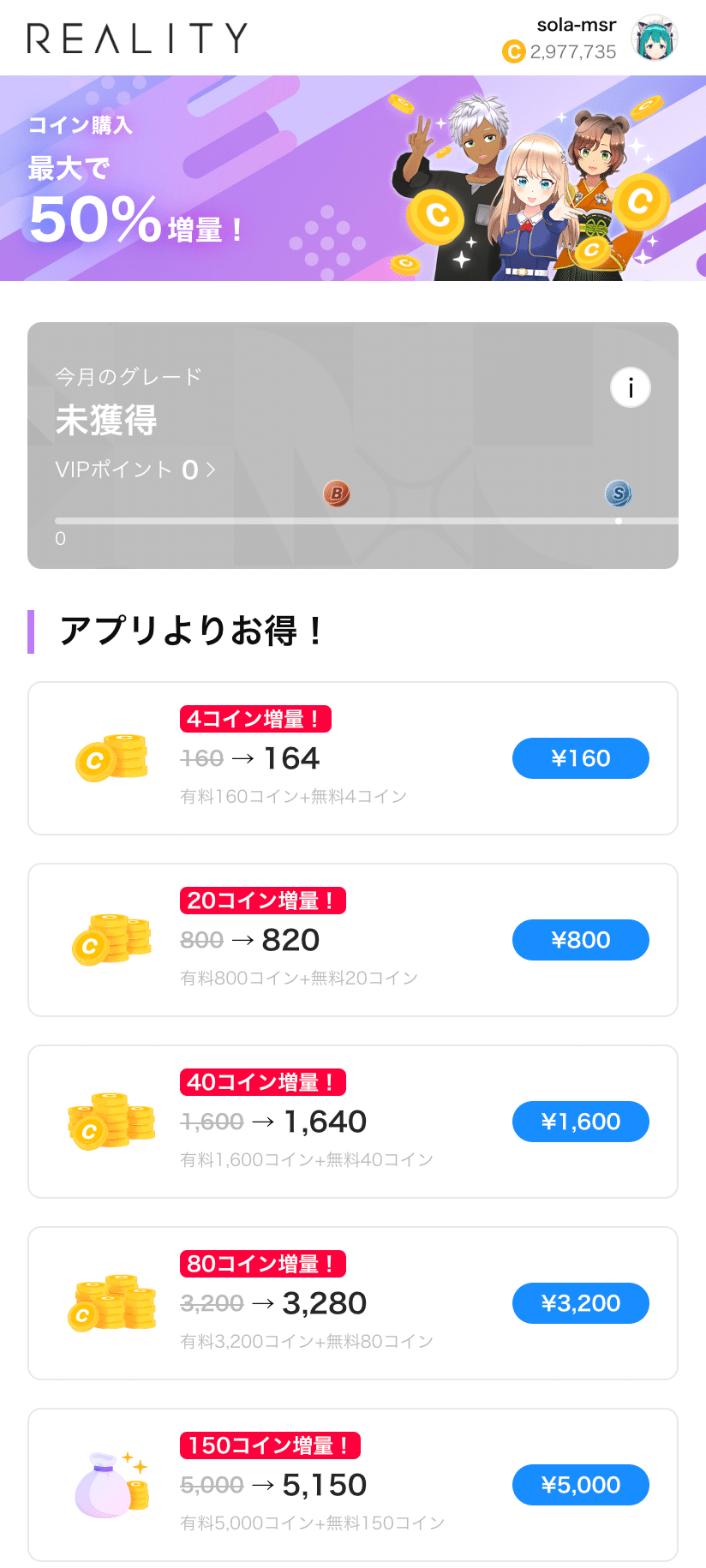Click the yellow coin balance icon
This screenshot has width=706, height=1568.
coord(512,52)
